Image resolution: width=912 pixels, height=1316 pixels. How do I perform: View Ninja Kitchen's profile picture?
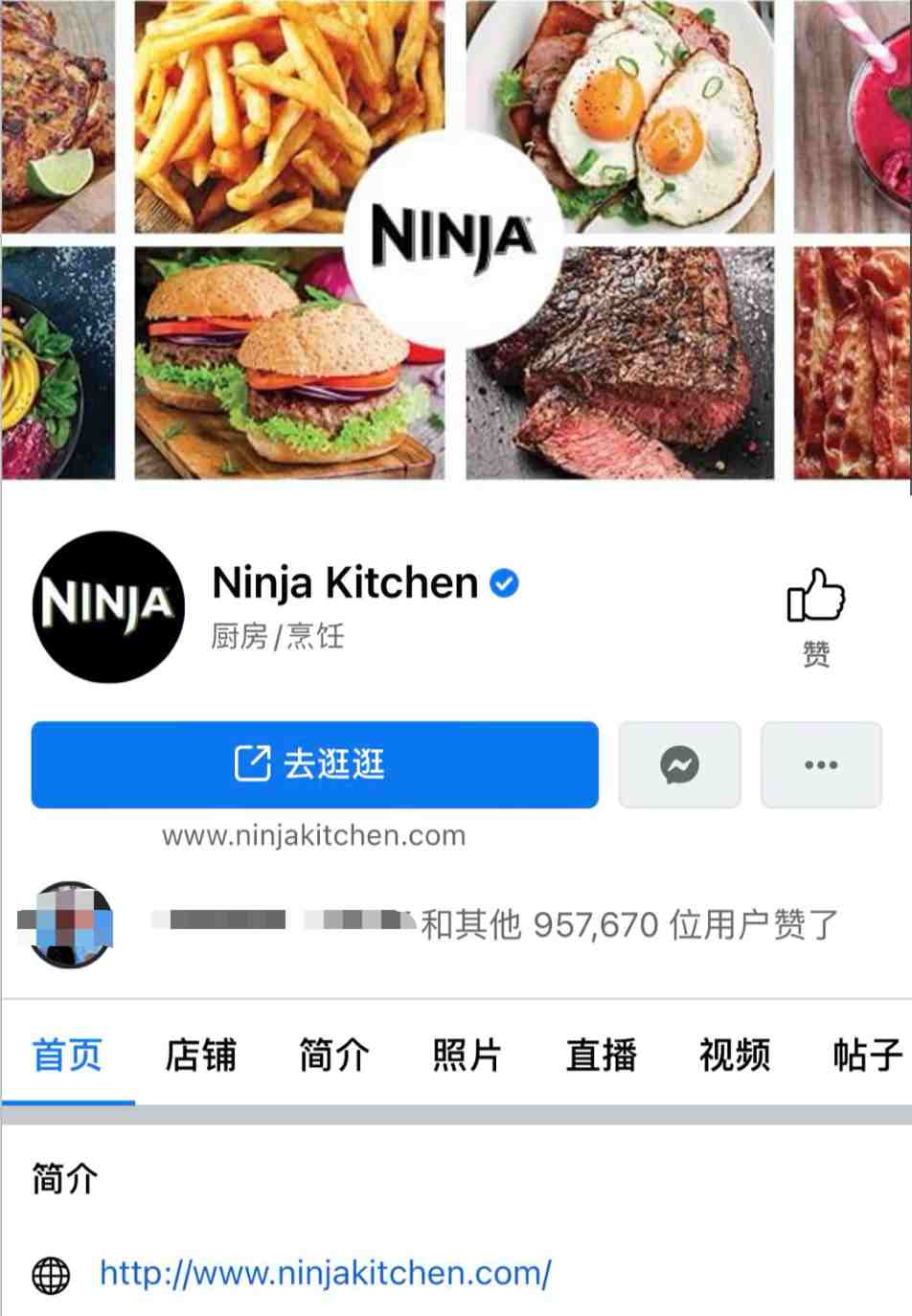click(x=107, y=607)
